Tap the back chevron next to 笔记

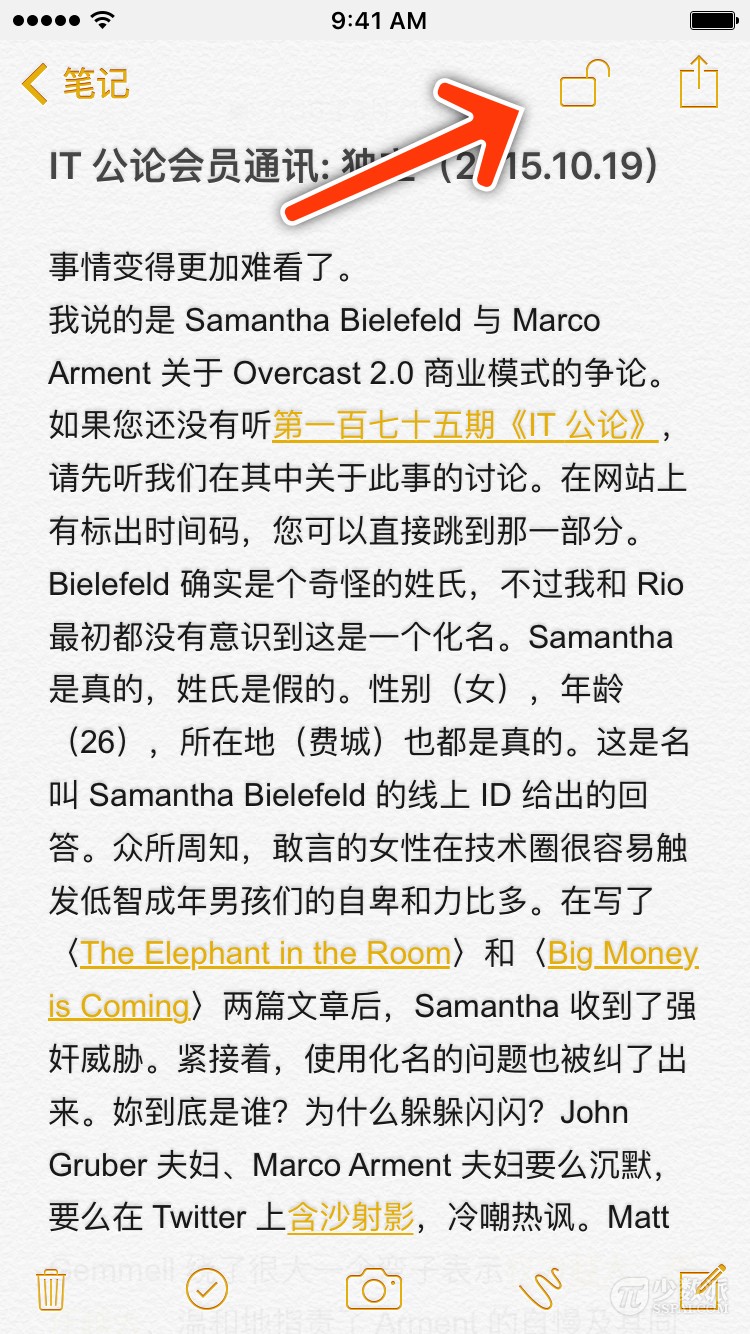34,86
